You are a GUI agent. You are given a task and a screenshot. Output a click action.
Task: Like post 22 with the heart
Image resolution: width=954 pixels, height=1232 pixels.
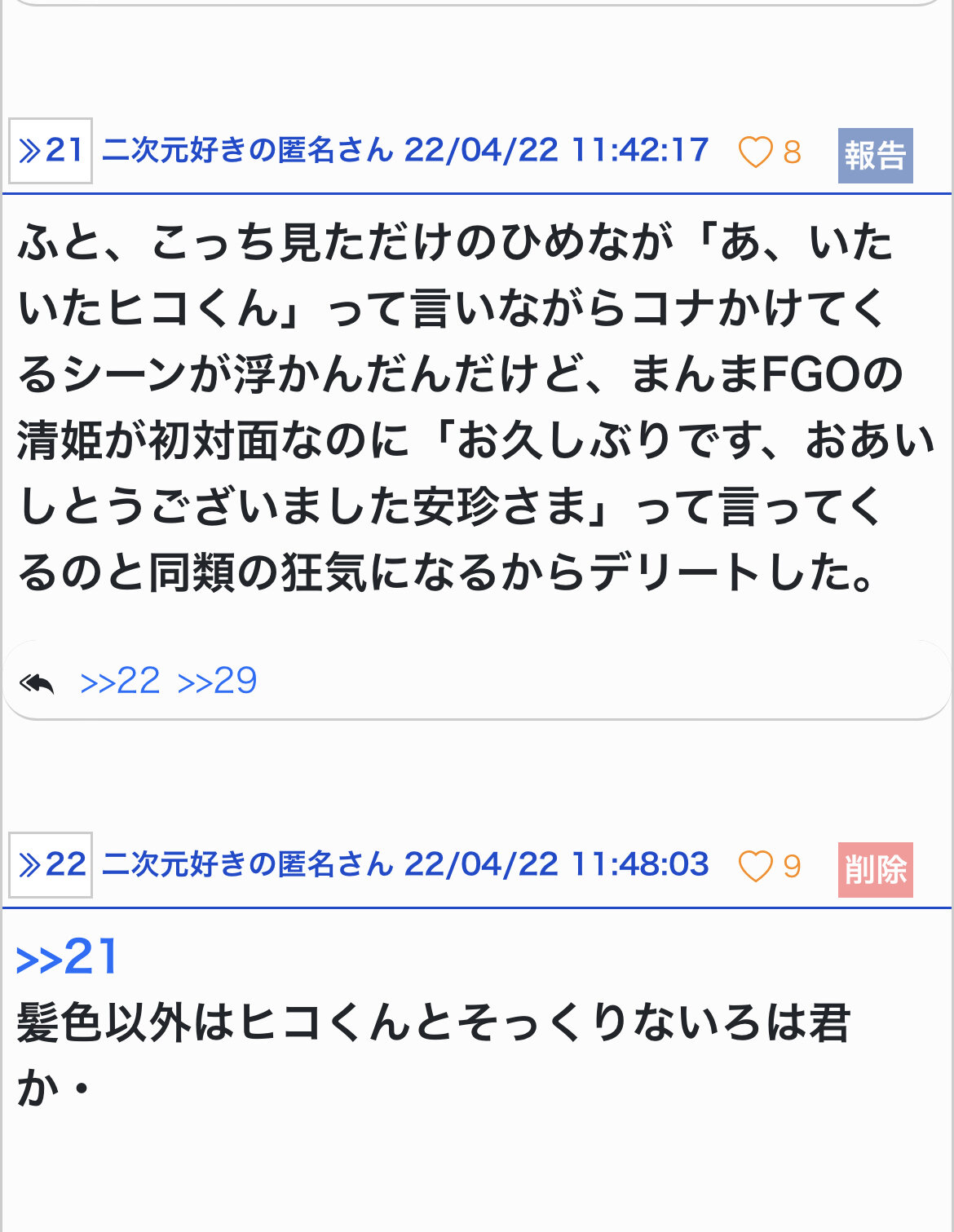click(755, 867)
